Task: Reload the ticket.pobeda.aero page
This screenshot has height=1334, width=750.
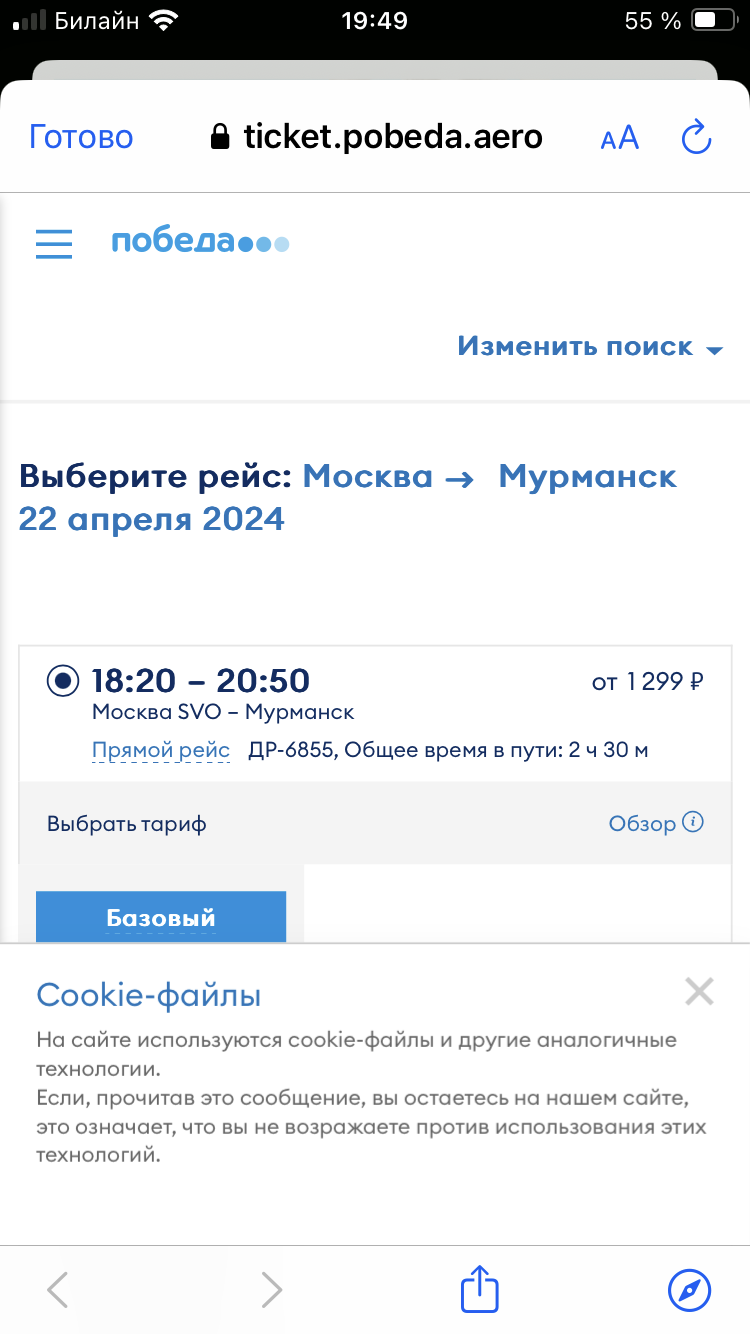Action: [x=696, y=138]
